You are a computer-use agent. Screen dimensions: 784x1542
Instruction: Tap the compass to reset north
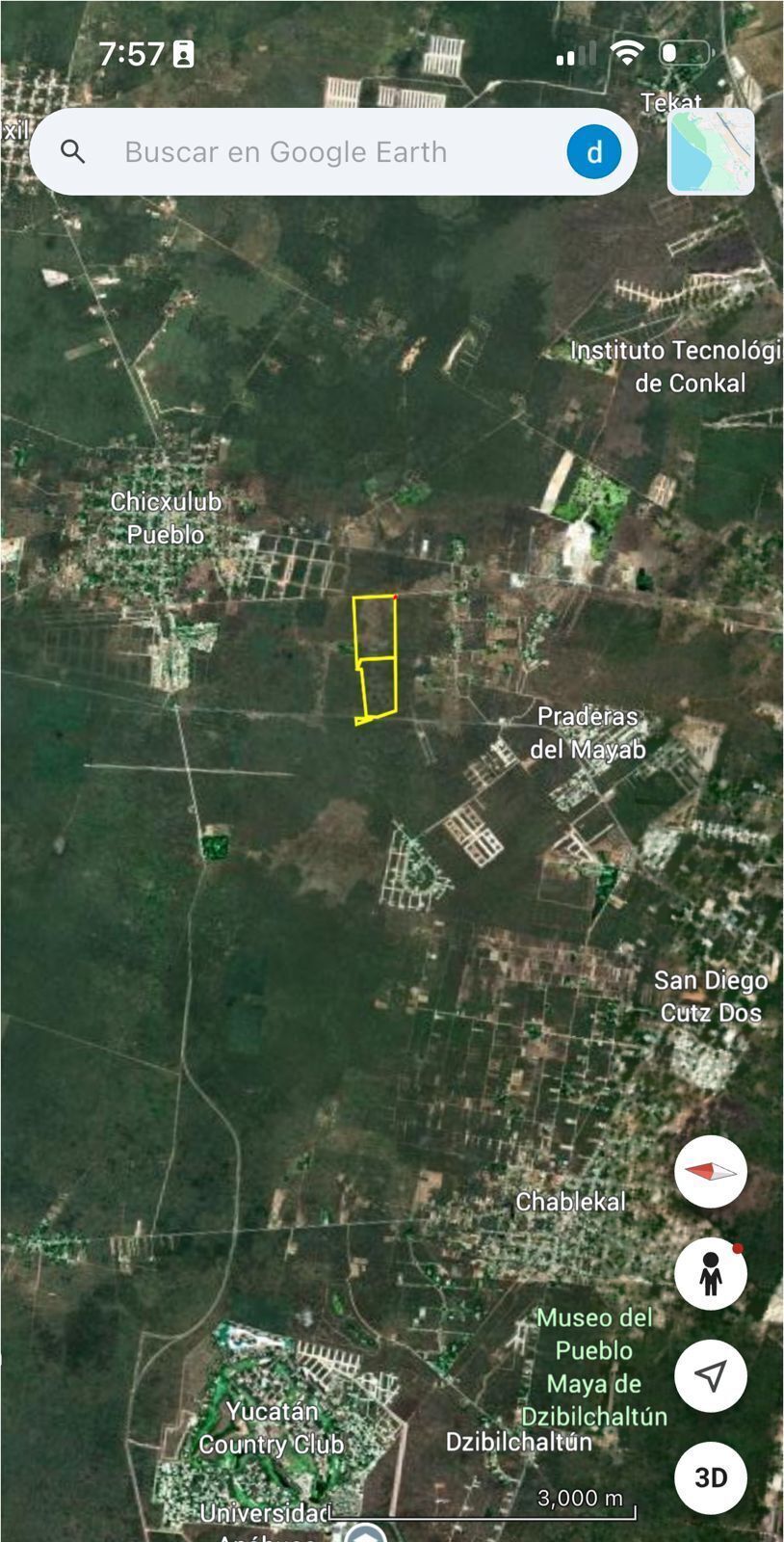pyautogui.click(x=711, y=1172)
